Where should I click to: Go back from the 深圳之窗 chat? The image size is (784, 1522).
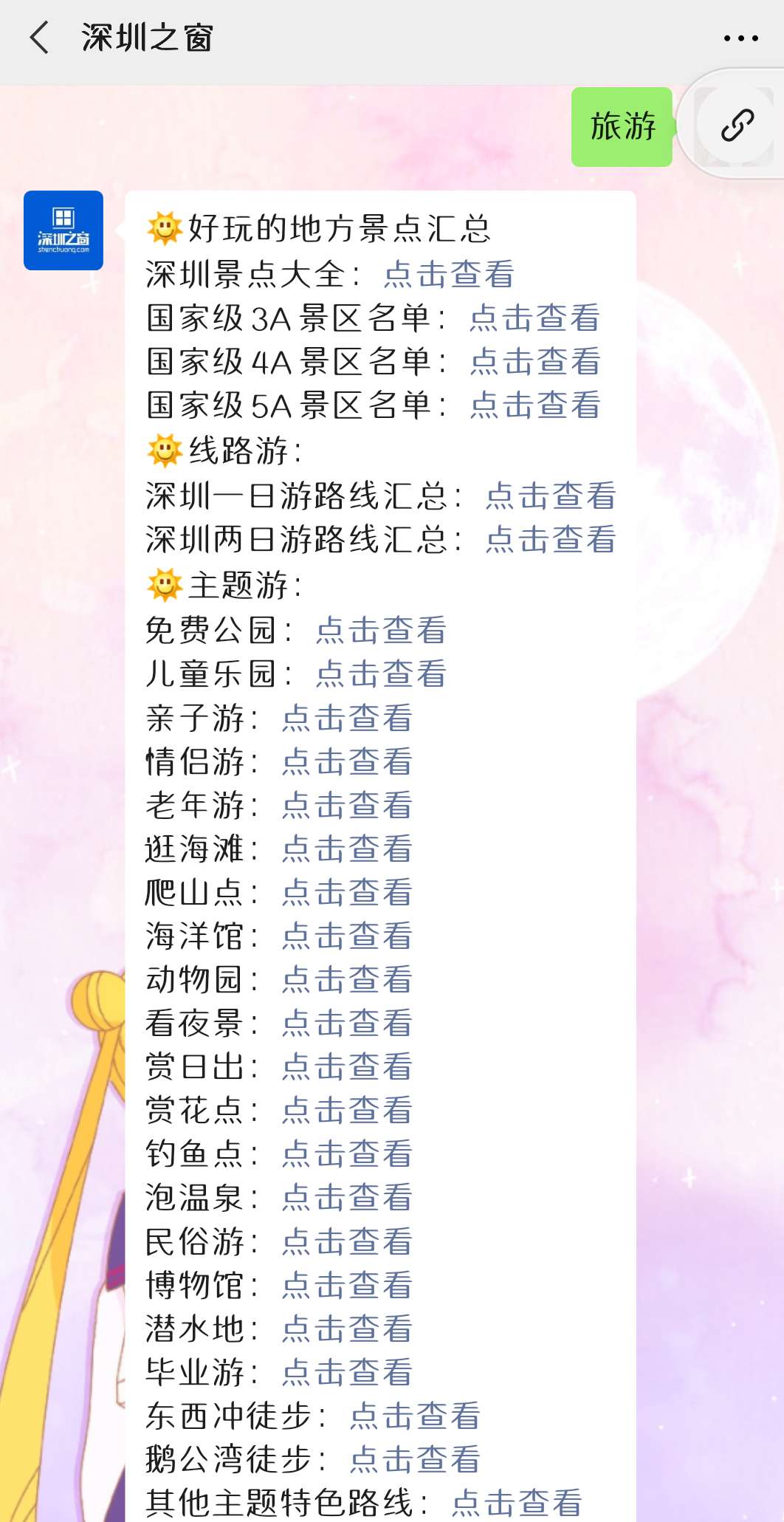40,38
